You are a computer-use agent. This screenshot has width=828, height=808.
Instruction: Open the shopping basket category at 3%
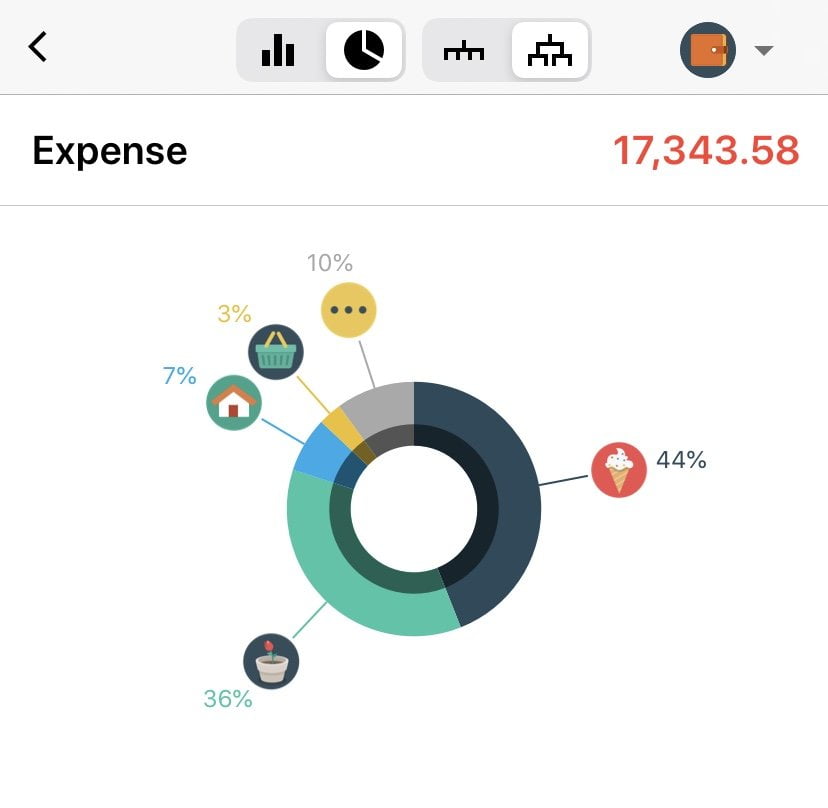point(276,352)
